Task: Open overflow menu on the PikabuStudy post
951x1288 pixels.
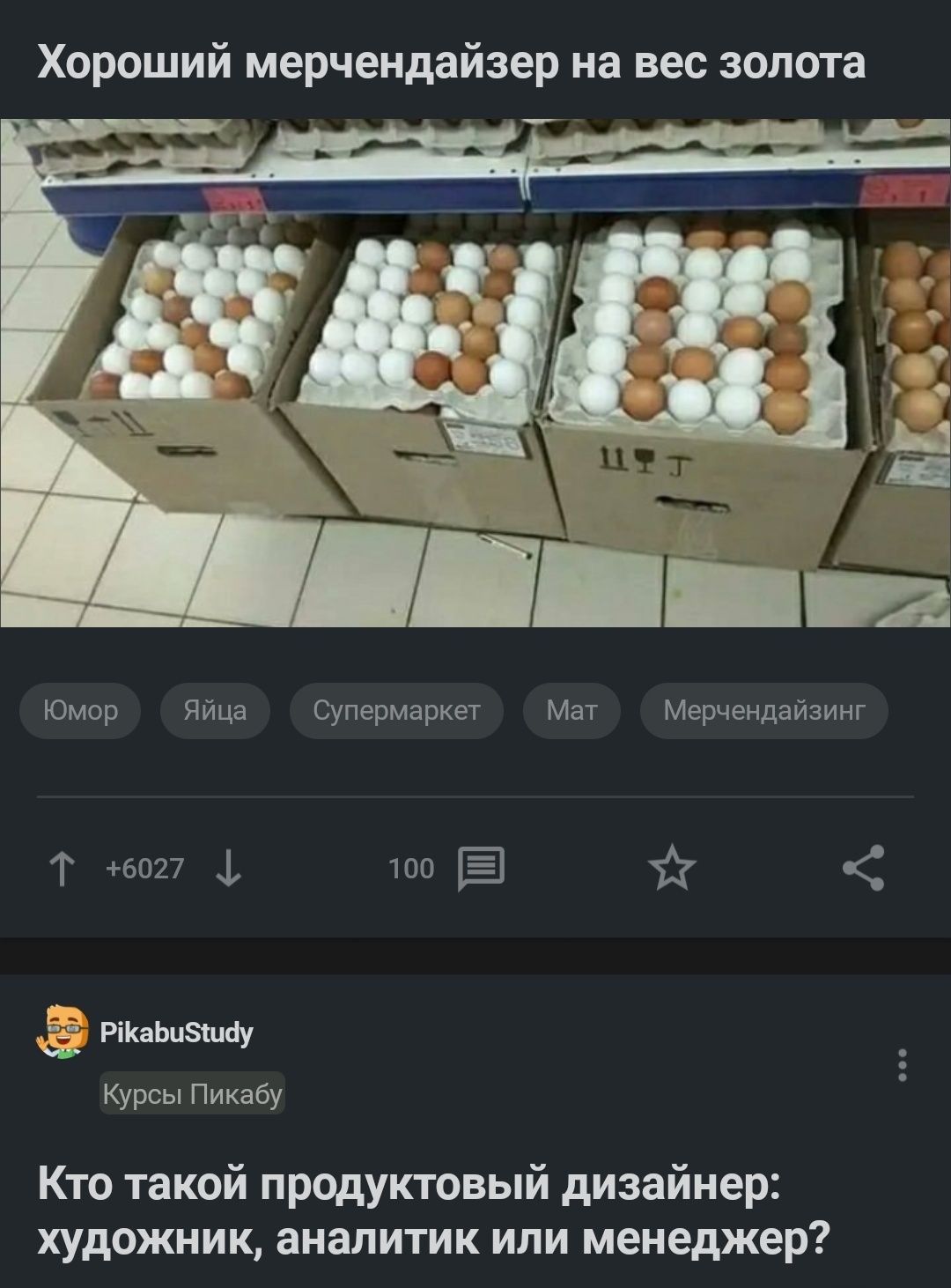Action: coord(901,1065)
